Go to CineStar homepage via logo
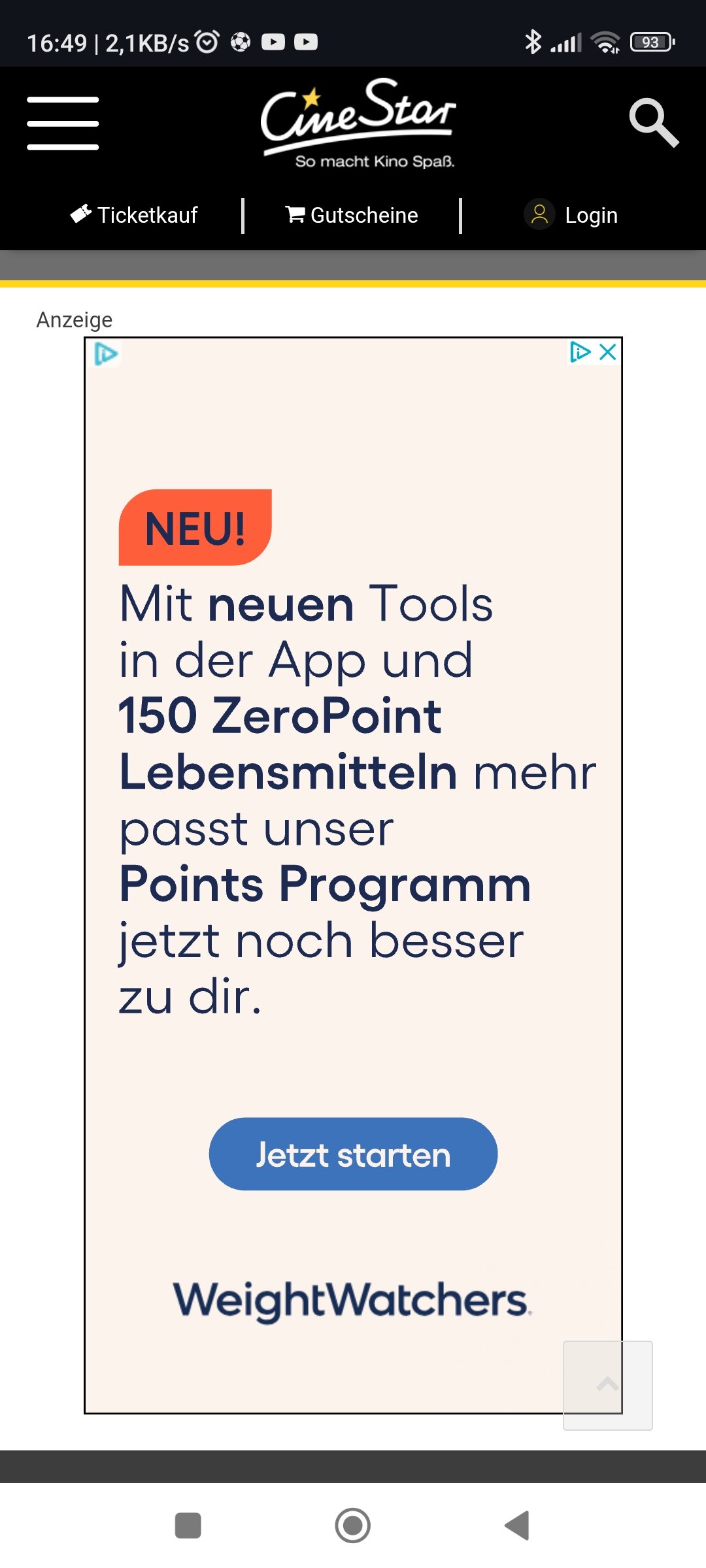The height and width of the screenshot is (1568, 706). [x=358, y=123]
